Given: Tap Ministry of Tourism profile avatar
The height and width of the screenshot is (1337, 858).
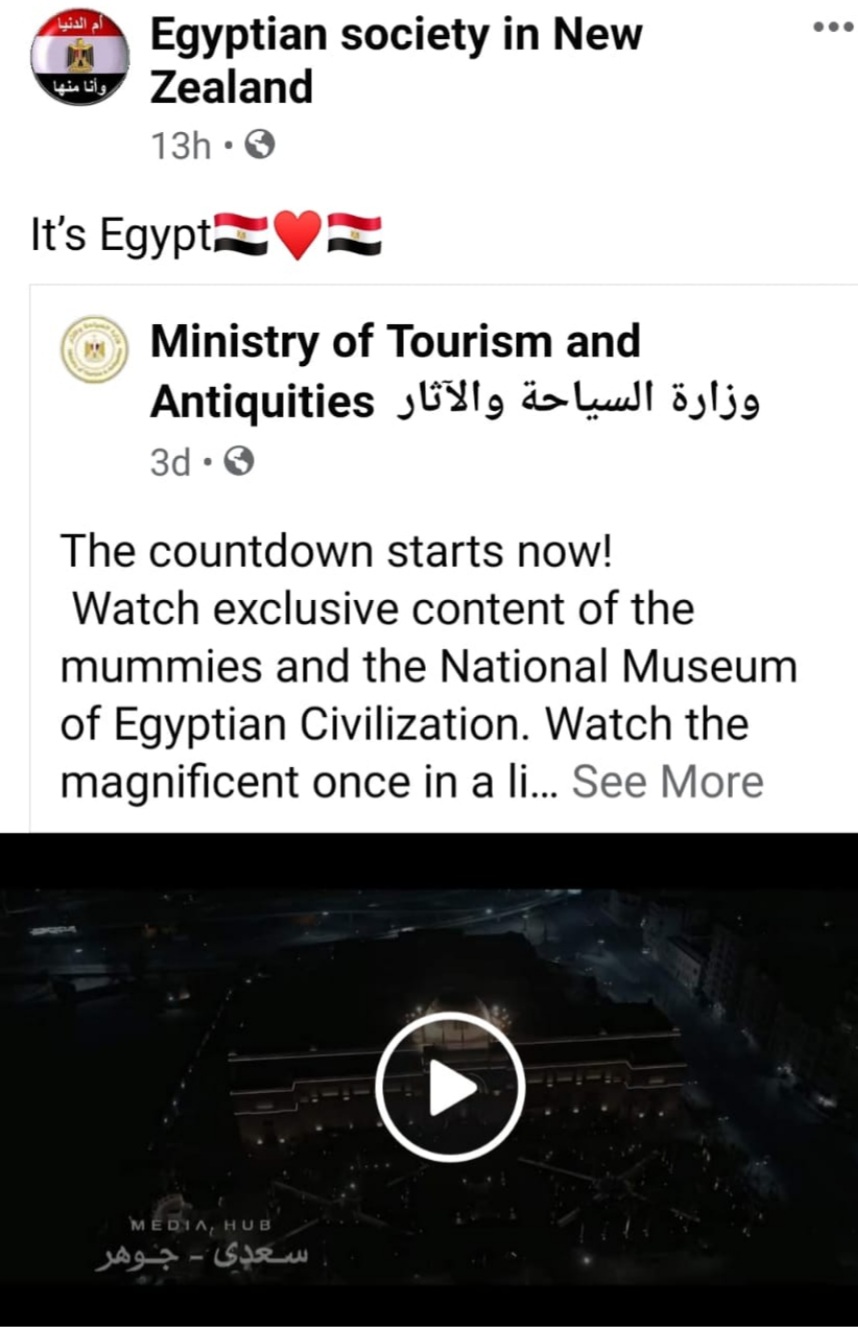Looking at the screenshot, I should tap(94, 349).
